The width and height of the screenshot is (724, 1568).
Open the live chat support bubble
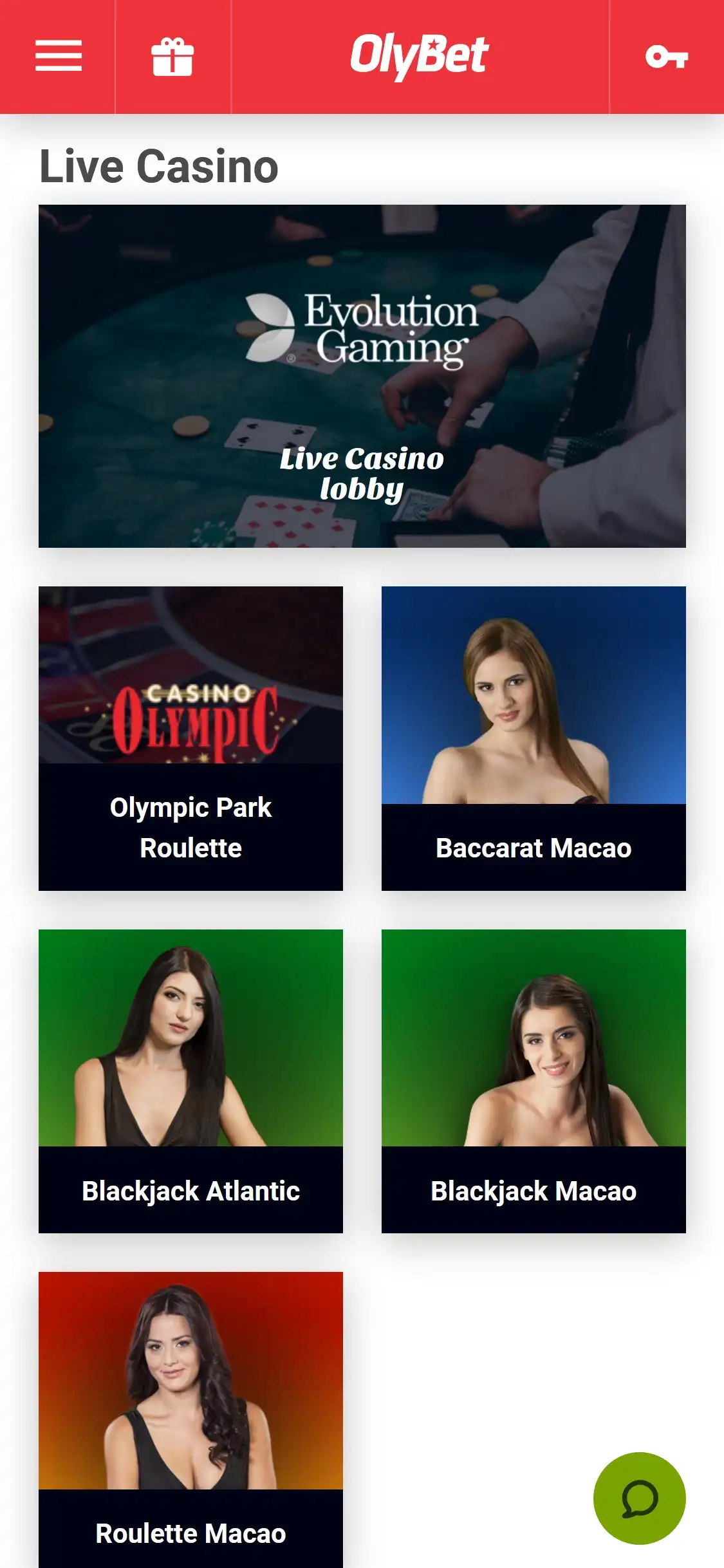tap(639, 1498)
